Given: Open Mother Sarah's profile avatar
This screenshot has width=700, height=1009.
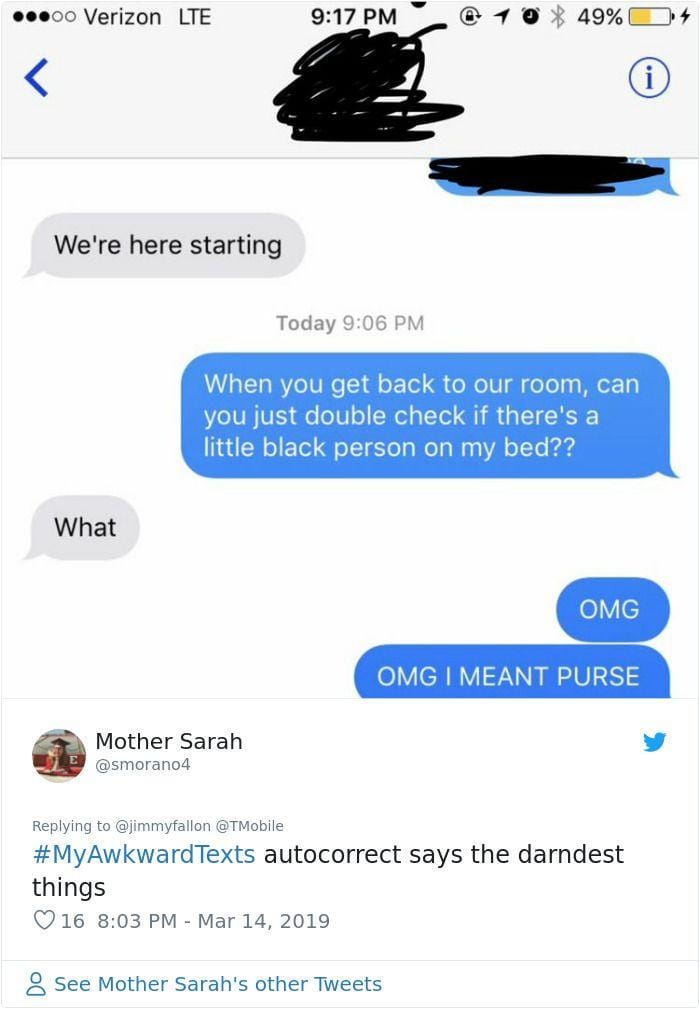Looking at the screenshot, I should 59,755.
